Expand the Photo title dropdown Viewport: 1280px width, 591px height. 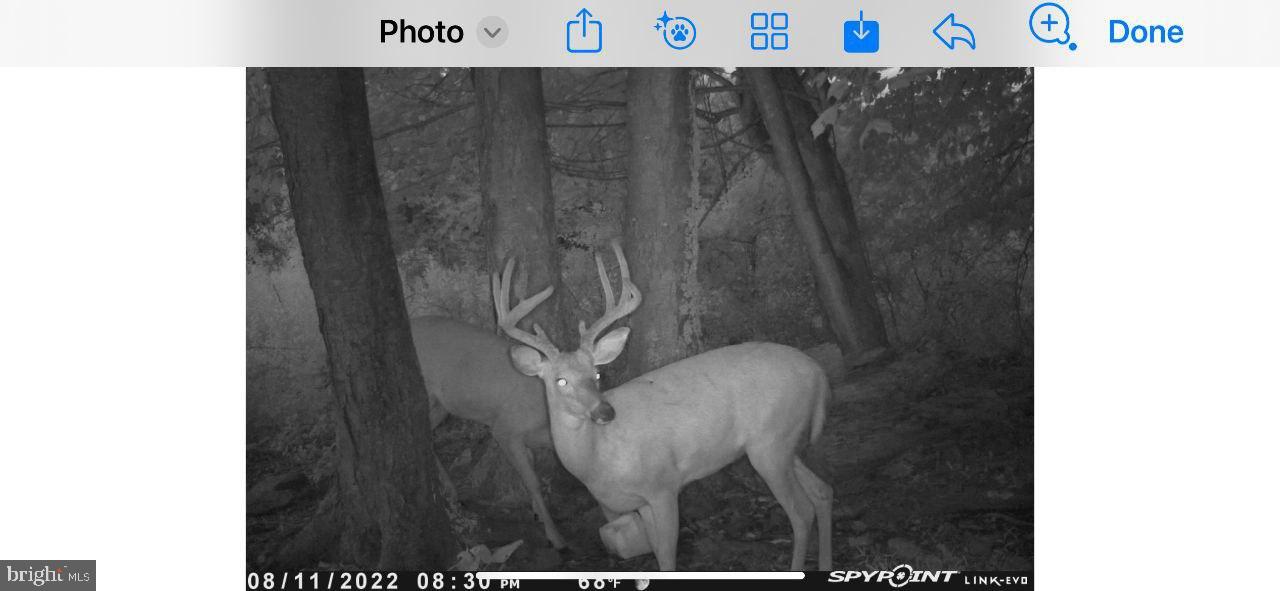tap(492, 32)
